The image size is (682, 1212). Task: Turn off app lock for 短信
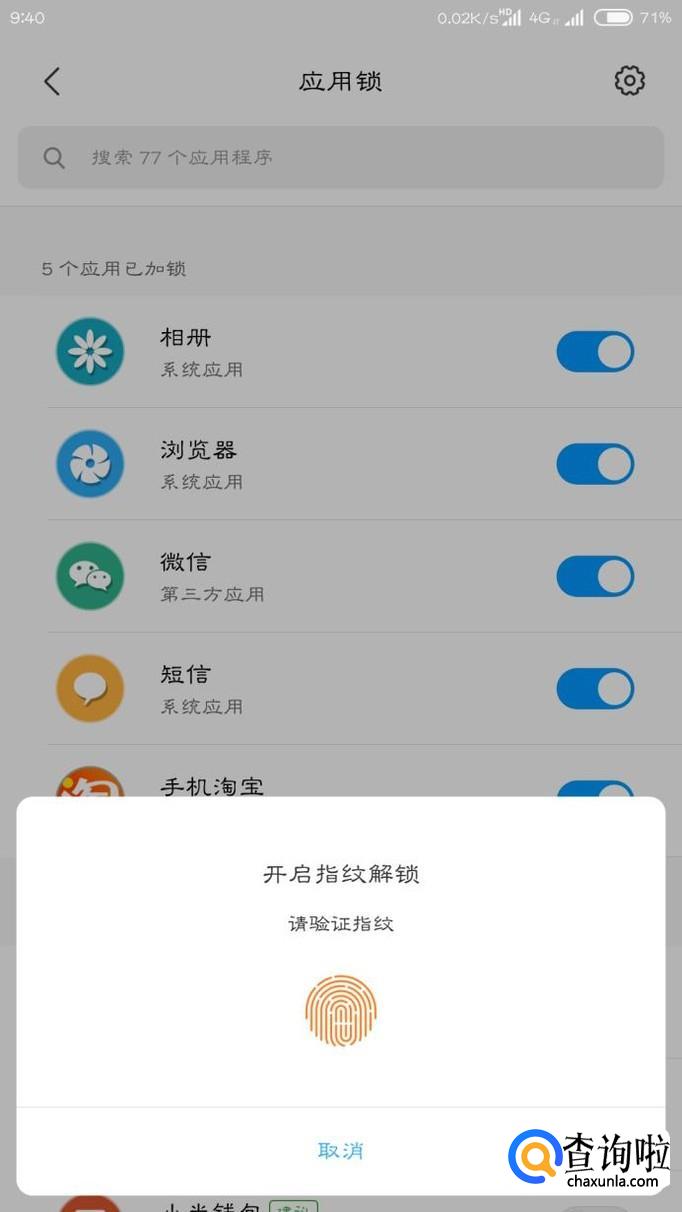(594, 689)
